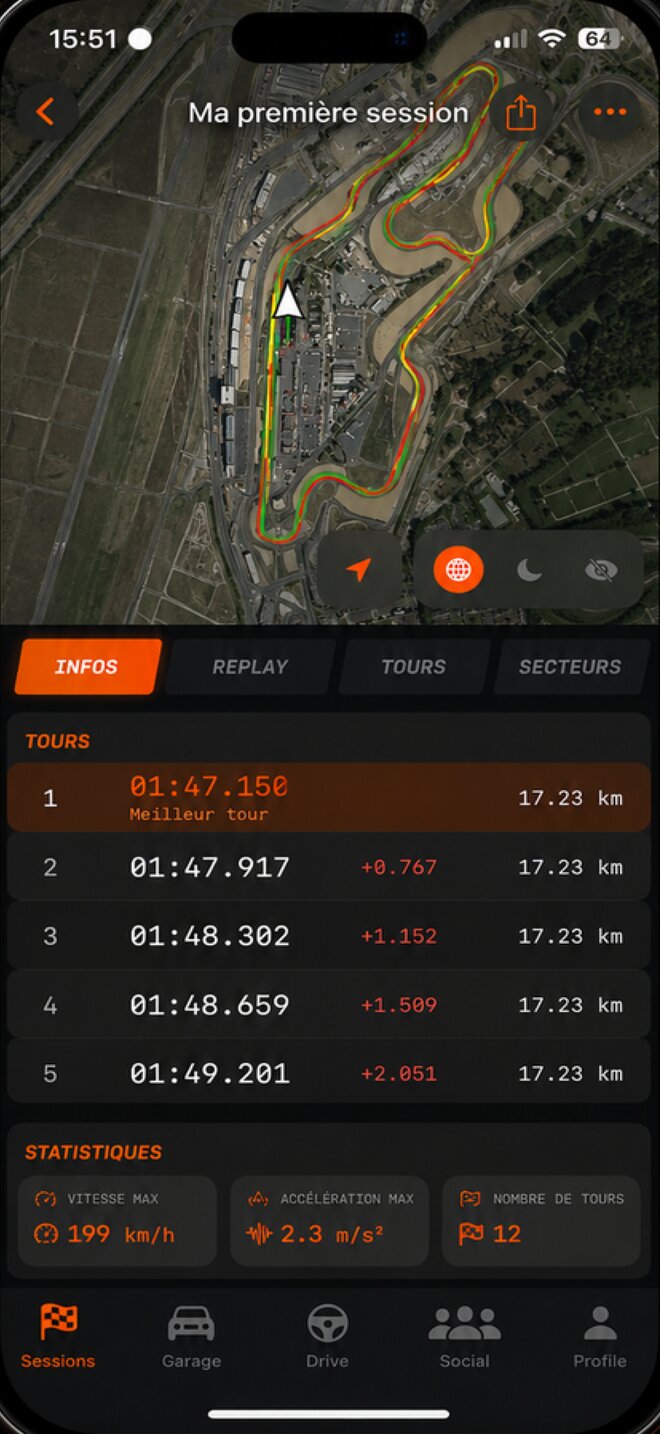Share this session
660x1434 pixels.
pyautogui.click(x=521, y=112)
